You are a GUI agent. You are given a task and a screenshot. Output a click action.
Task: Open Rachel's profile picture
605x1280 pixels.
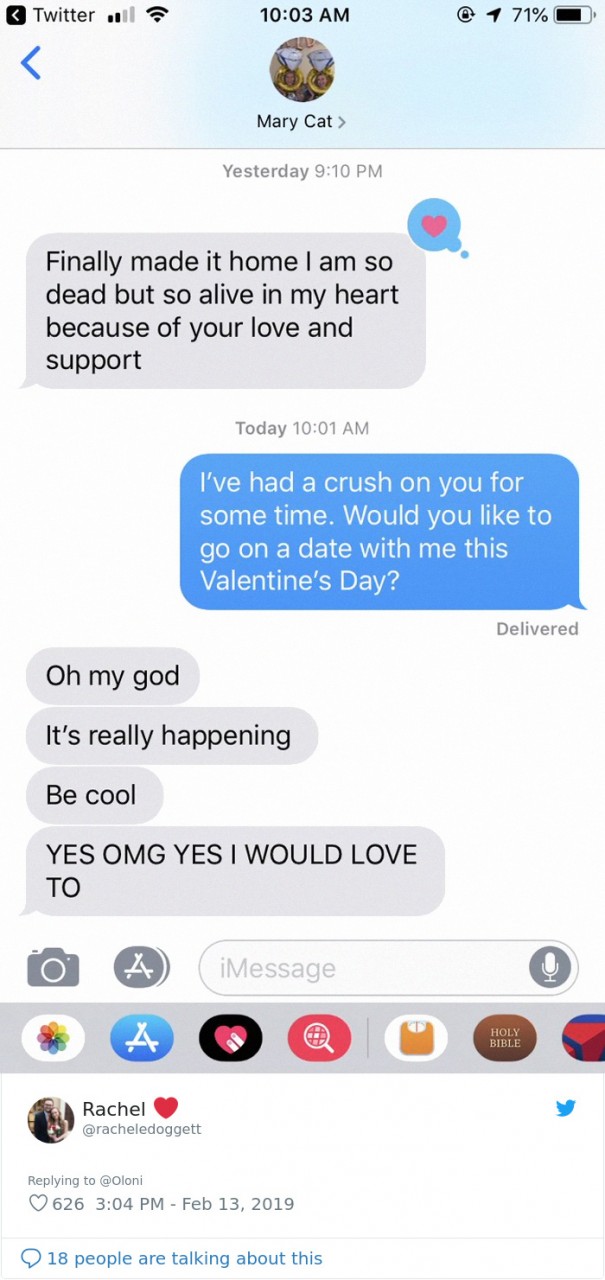click(x=50, y=1119)
